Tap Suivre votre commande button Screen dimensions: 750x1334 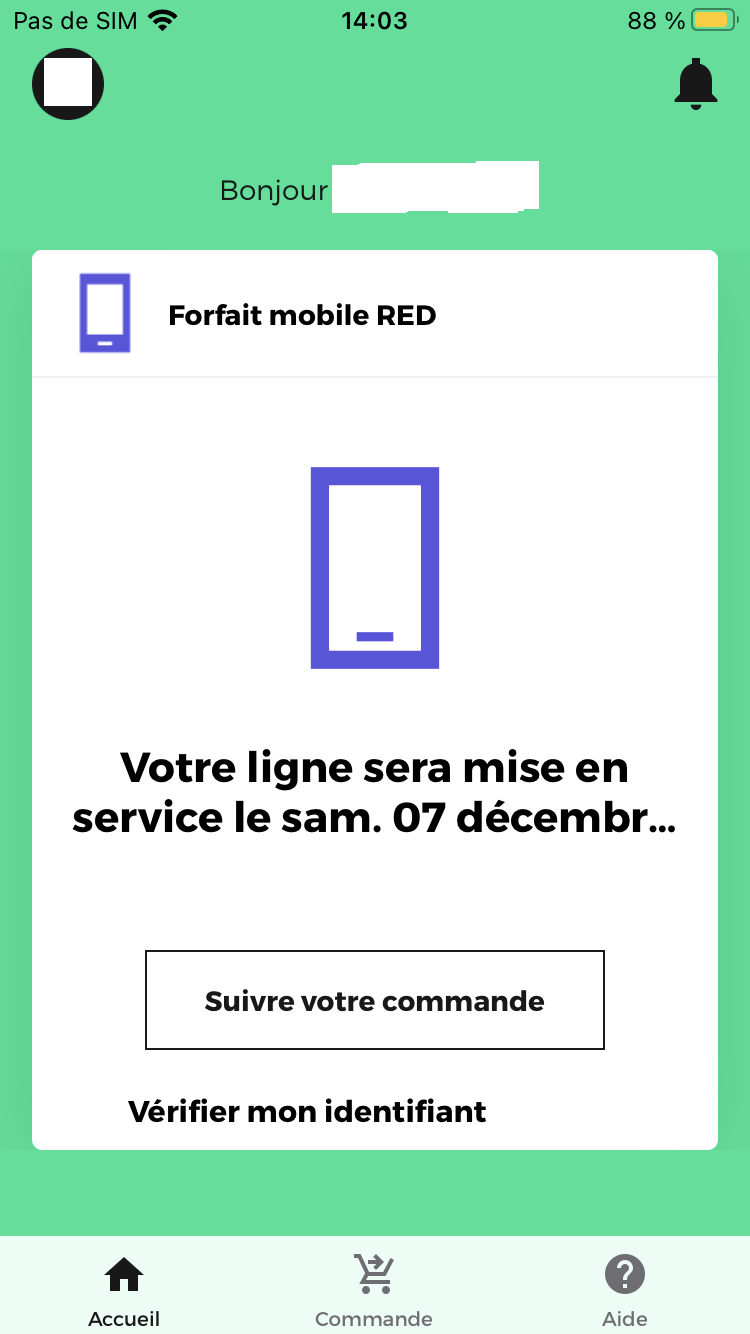[x=375, y=1000]
